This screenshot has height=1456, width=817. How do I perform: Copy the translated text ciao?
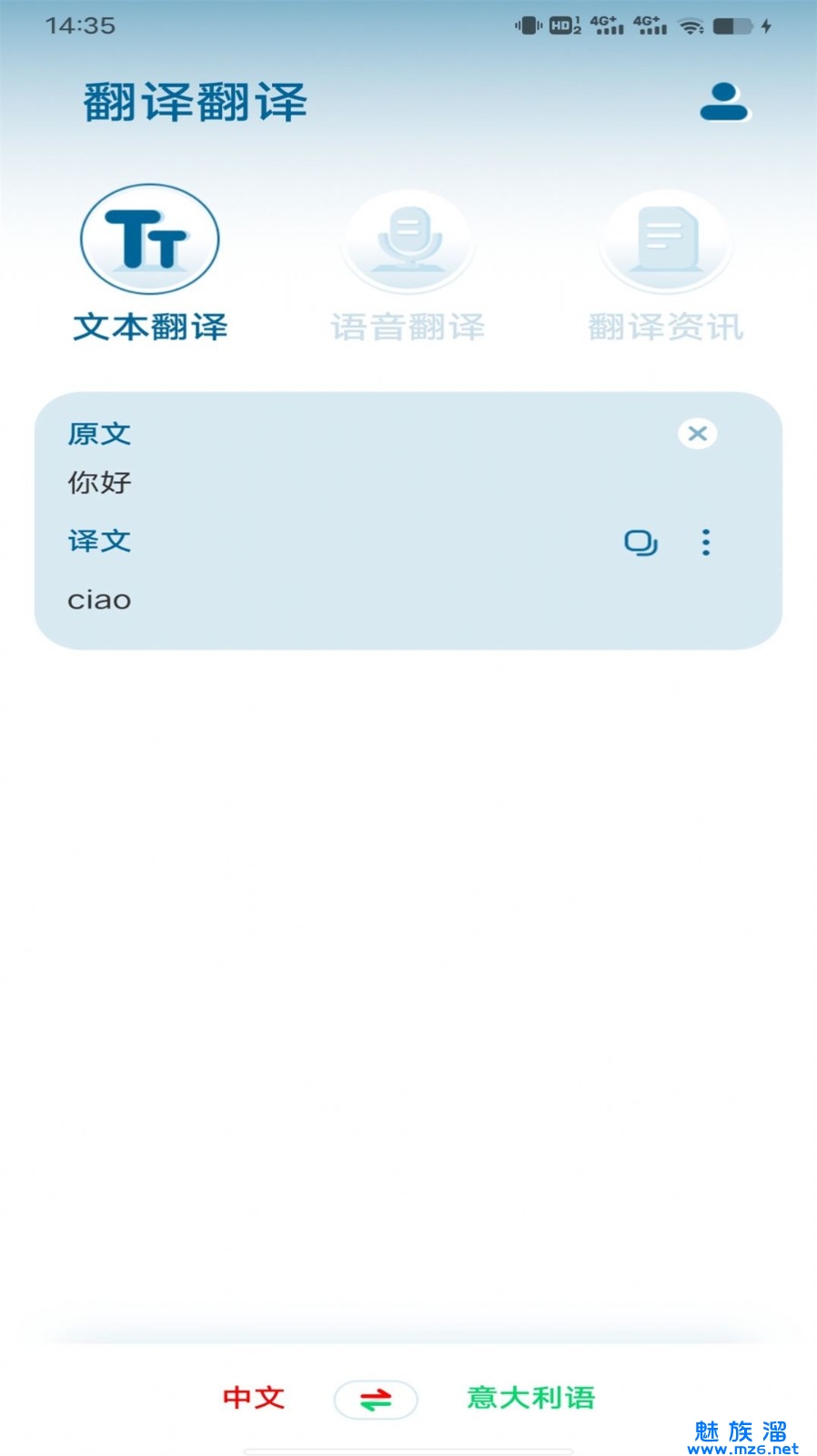(640, 543)
